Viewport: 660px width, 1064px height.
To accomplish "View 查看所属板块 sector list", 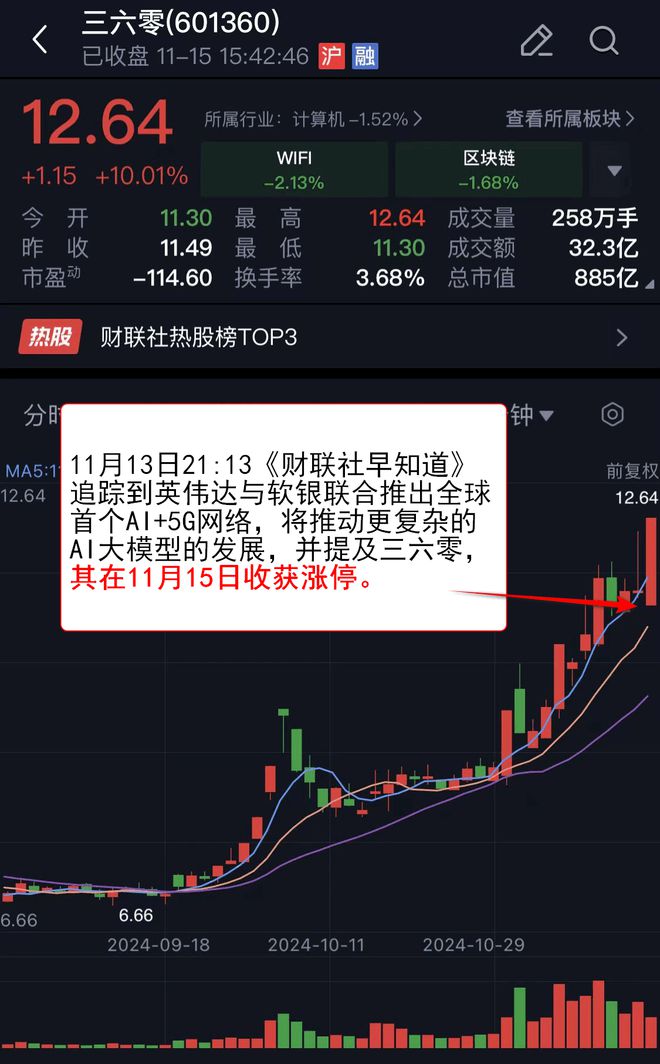I will [x=570, y=119].
